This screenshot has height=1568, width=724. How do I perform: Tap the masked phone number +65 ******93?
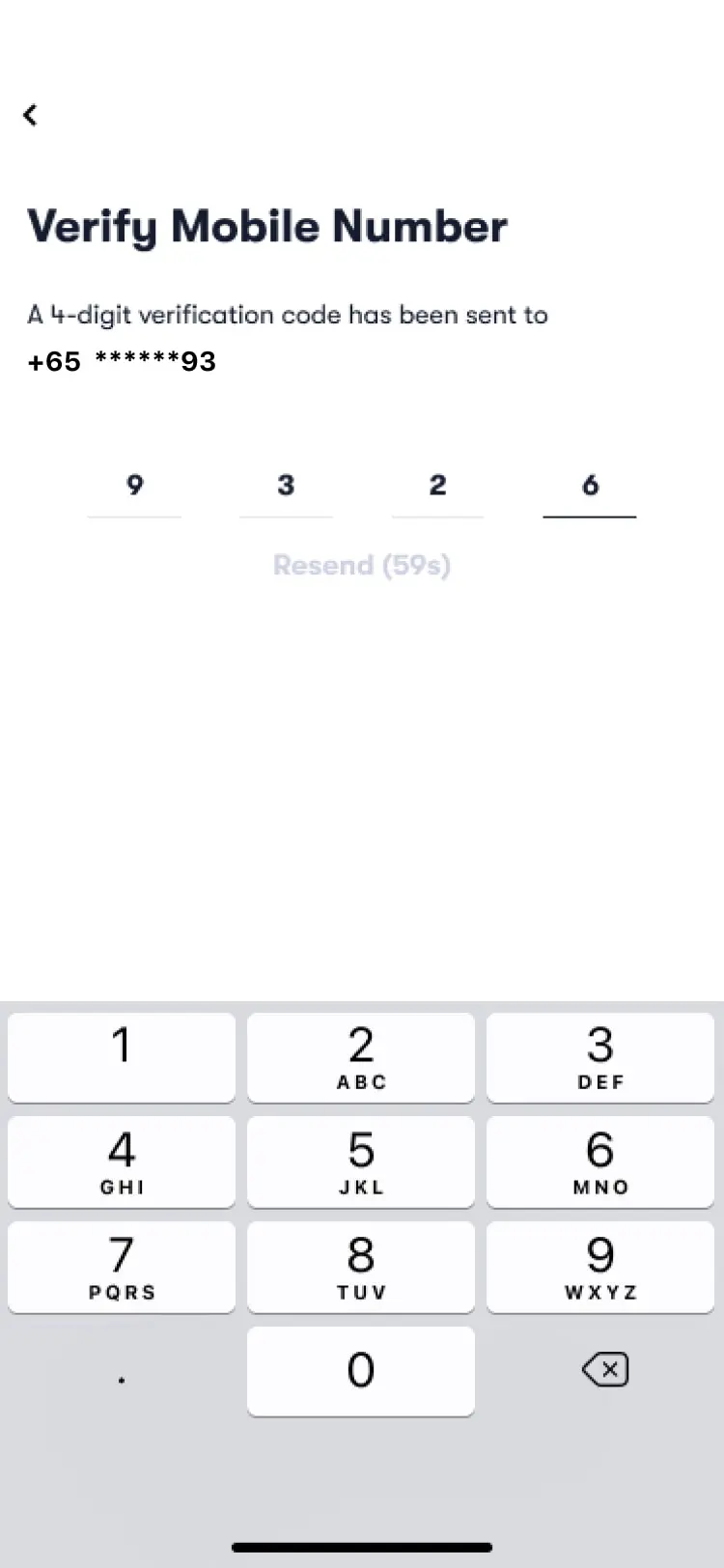tap(121, 361)
